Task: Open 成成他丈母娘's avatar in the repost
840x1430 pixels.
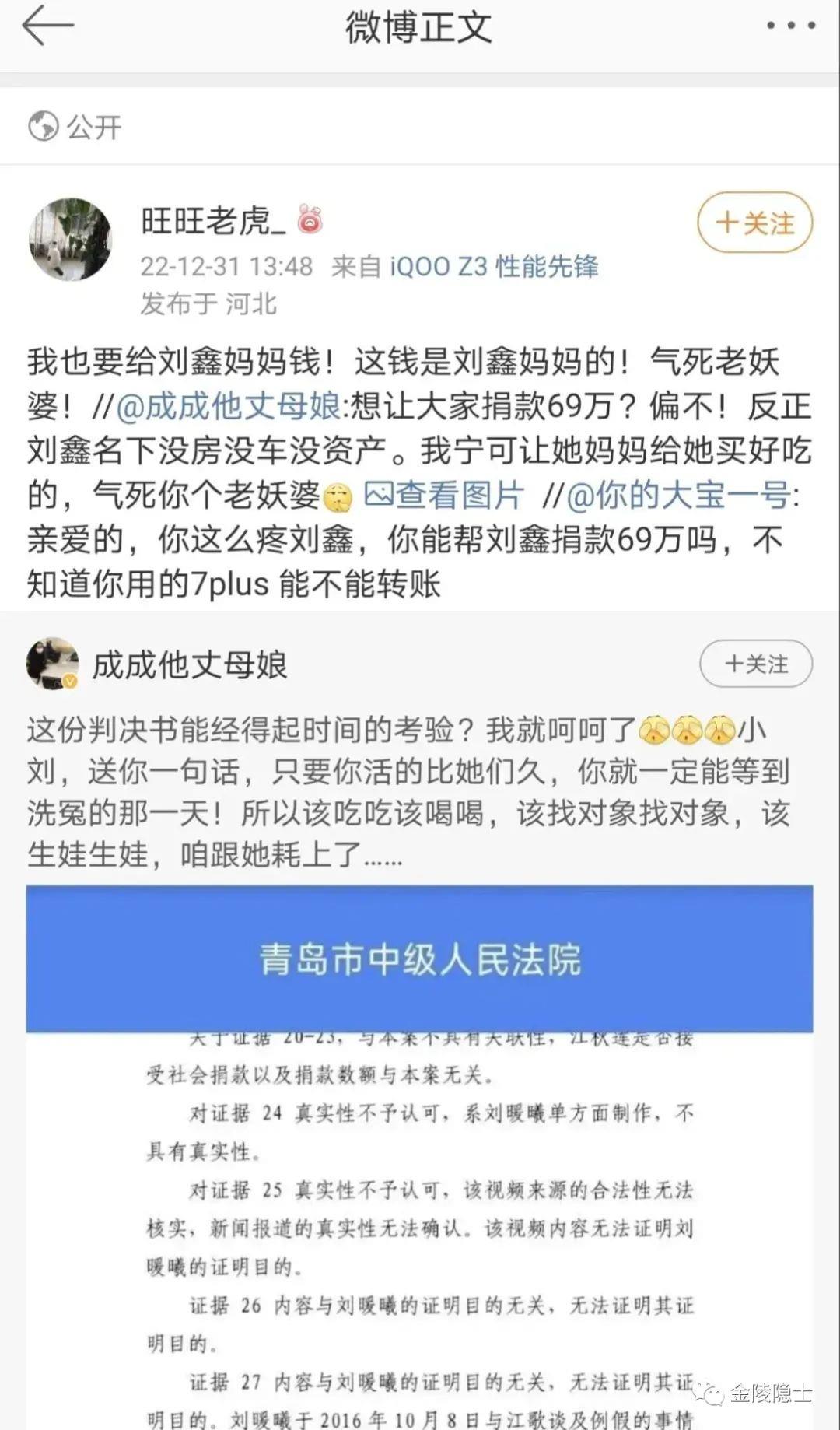Action: tap(53, 665)
